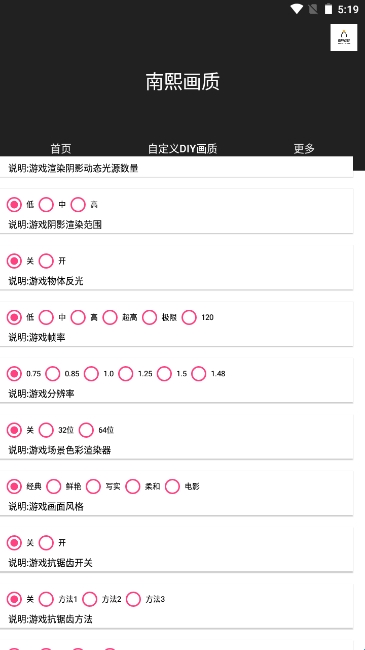Set 游戏分辨率 to 0.85

coord(53,374)
